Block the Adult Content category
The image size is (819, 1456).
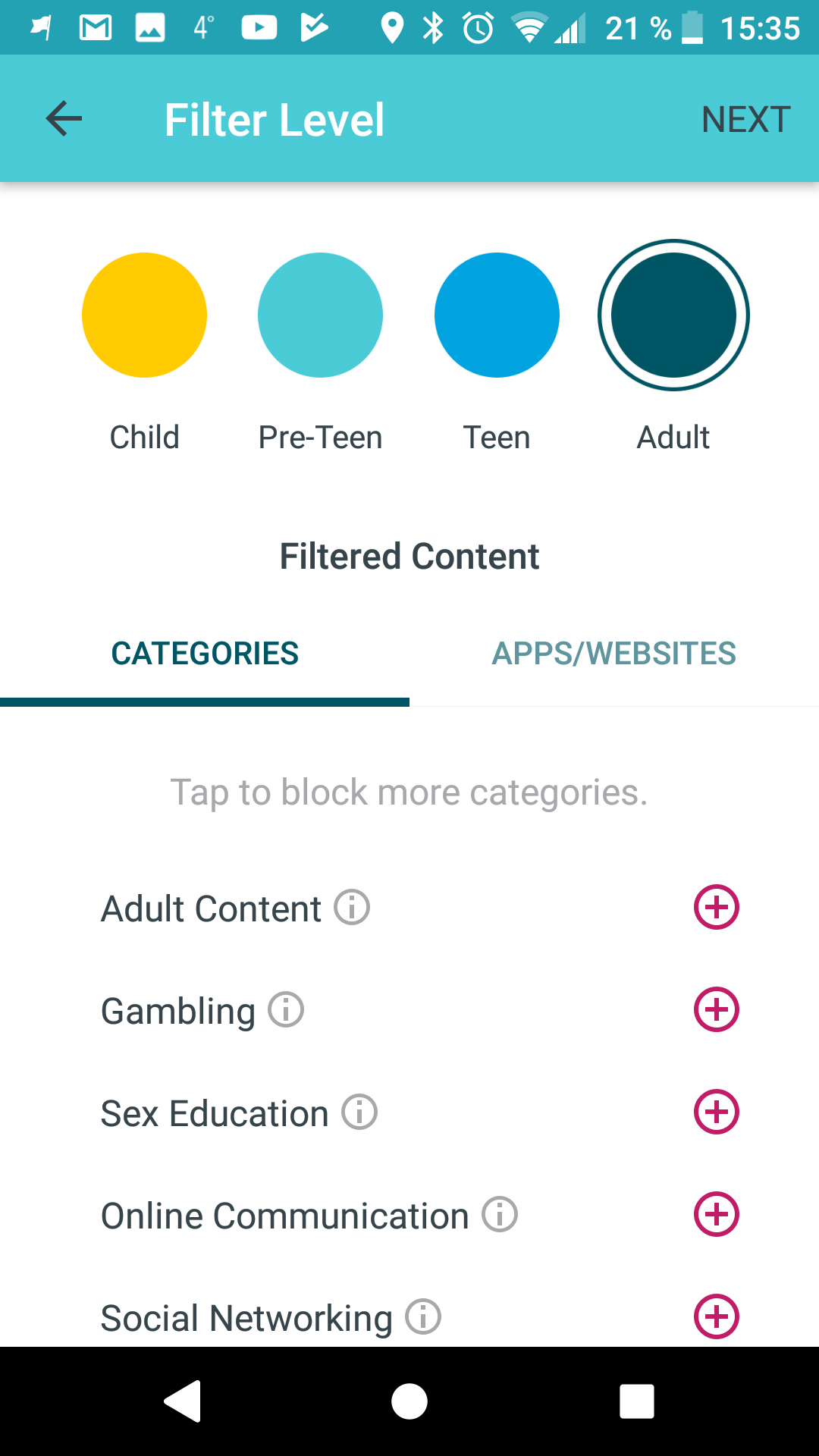pyautogui.click(x=717, y=907)
